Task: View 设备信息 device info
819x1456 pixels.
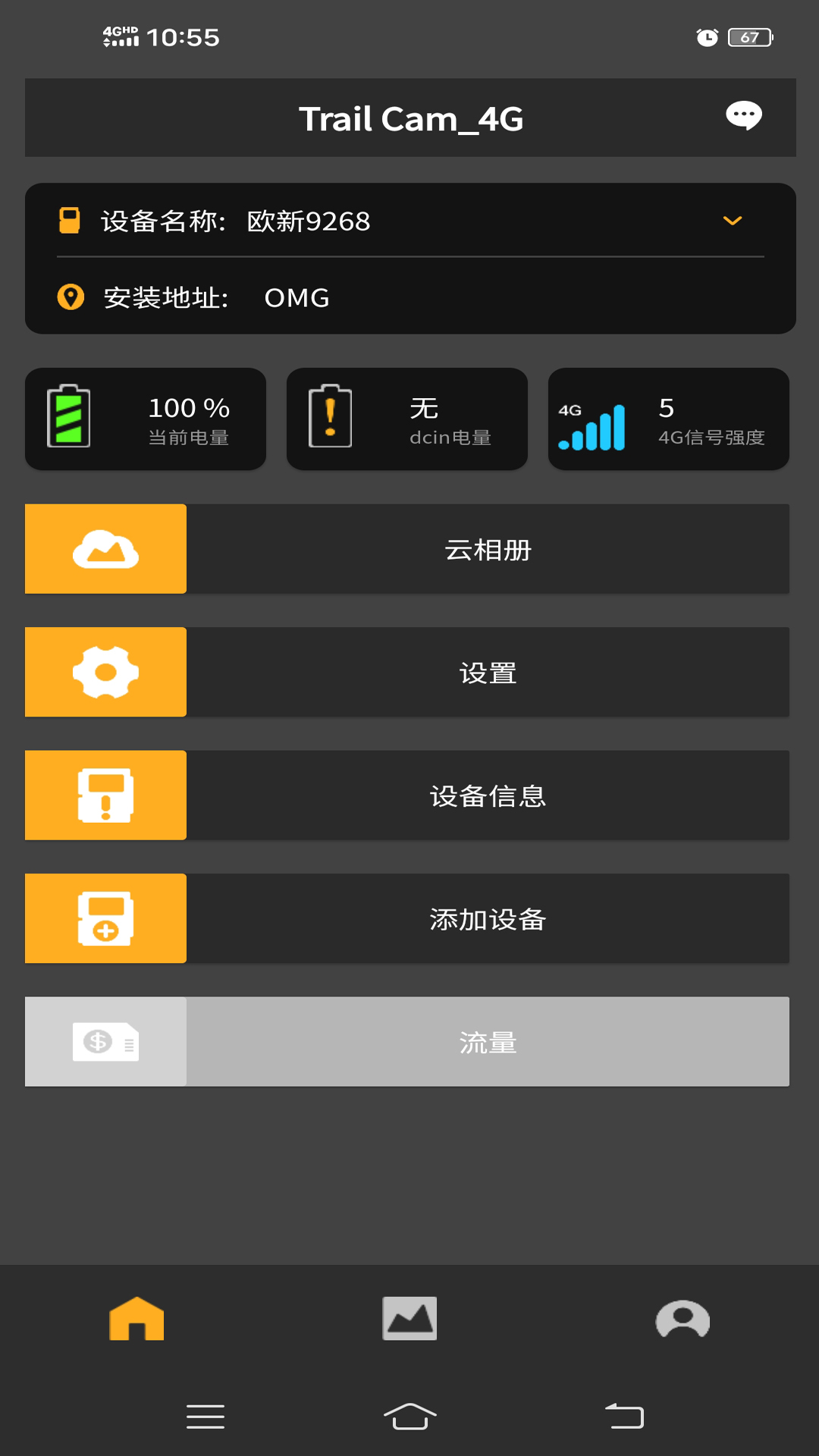Action: coord(407,795)
